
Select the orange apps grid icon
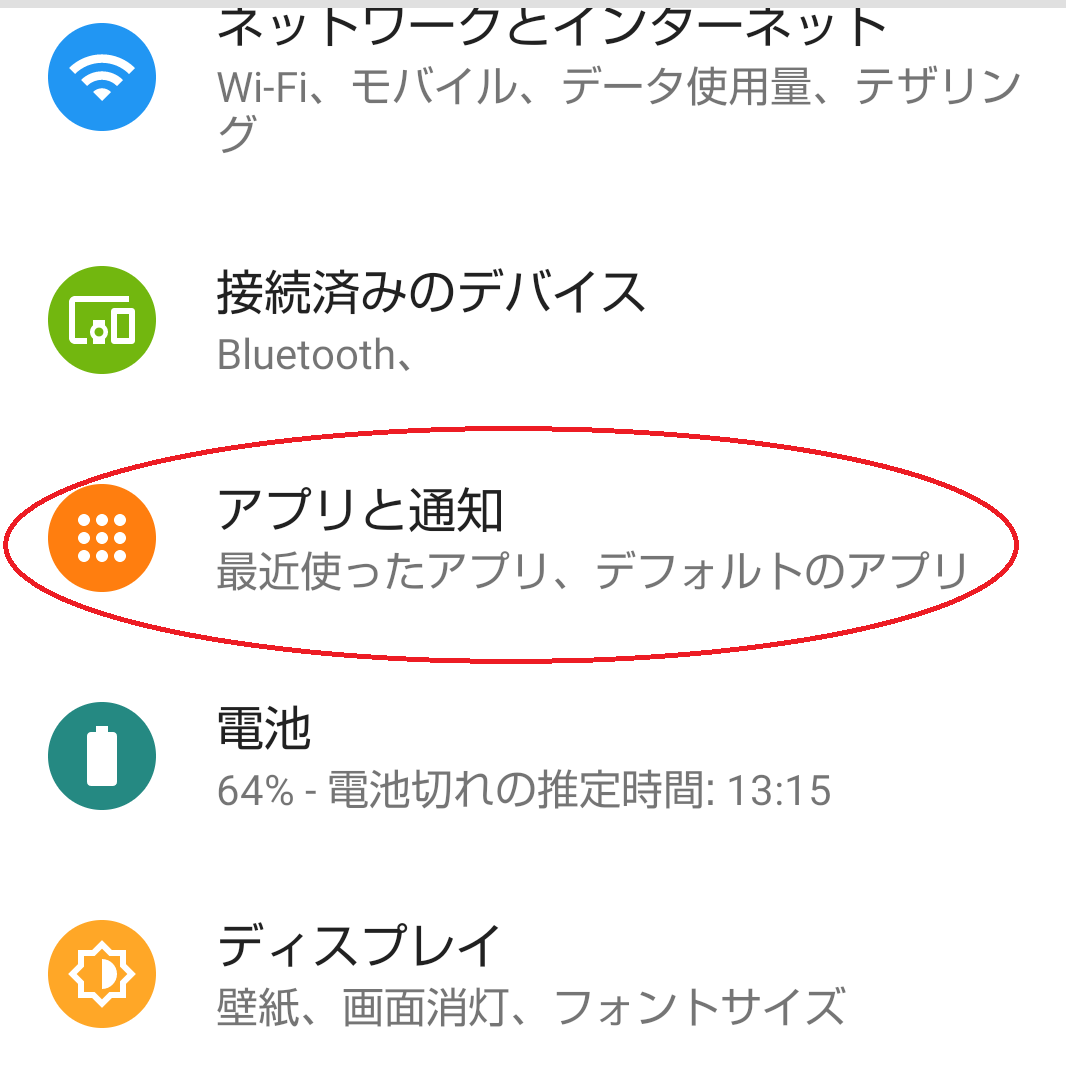[101, 537]
